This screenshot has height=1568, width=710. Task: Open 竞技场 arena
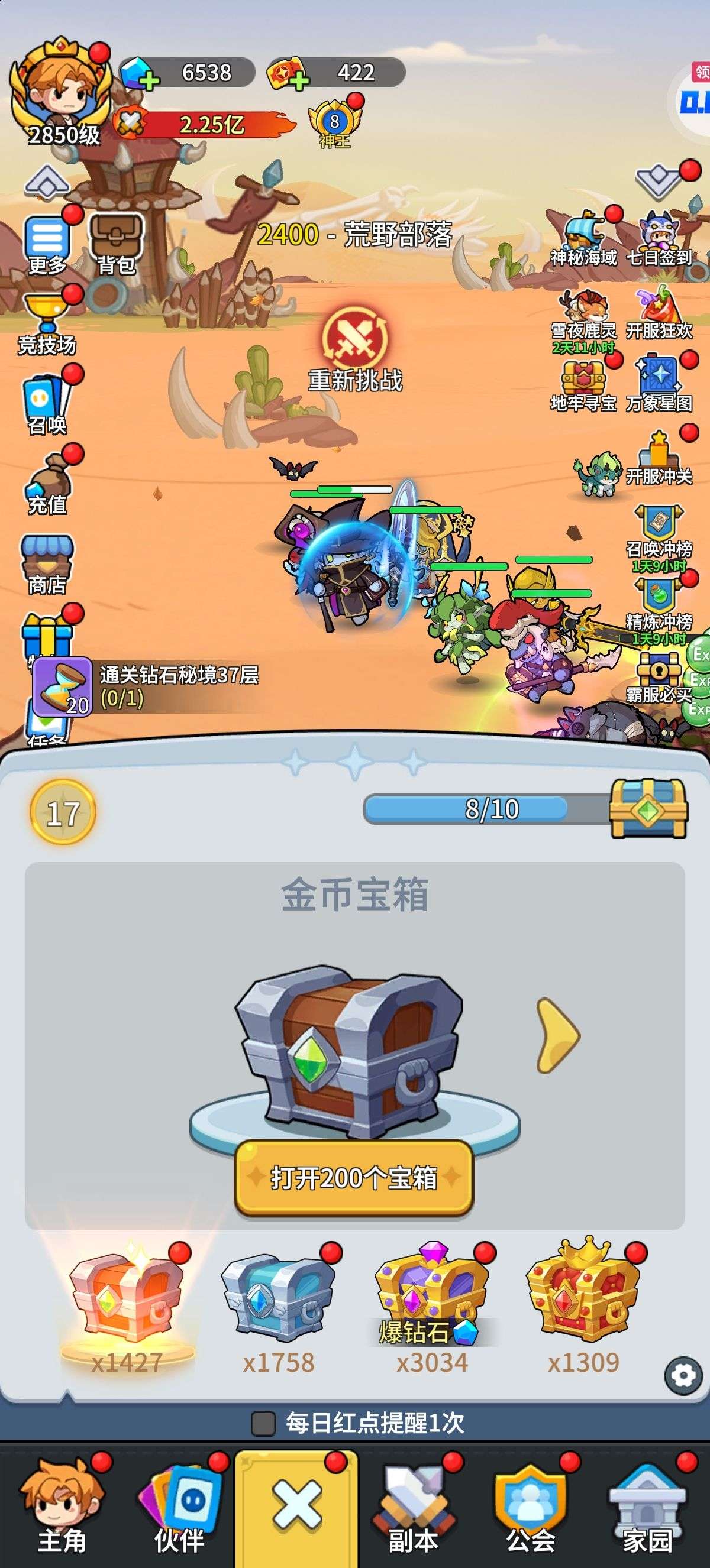point(47,325)
